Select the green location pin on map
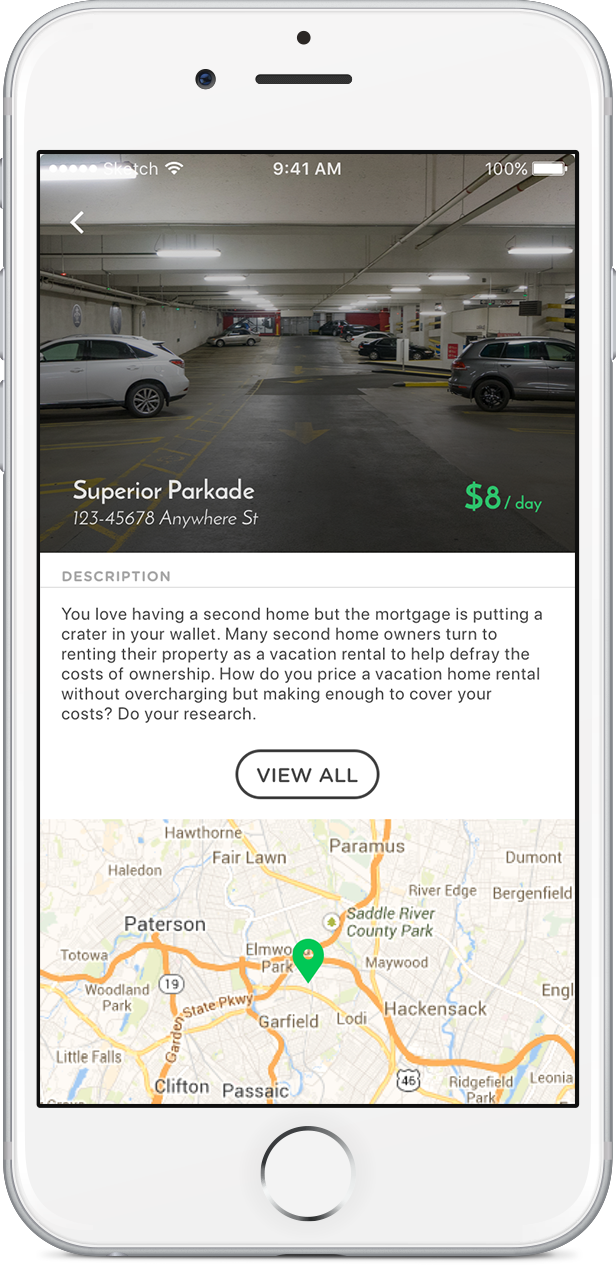The height and width of the screenshot is (1265, 616). (308, 958)
